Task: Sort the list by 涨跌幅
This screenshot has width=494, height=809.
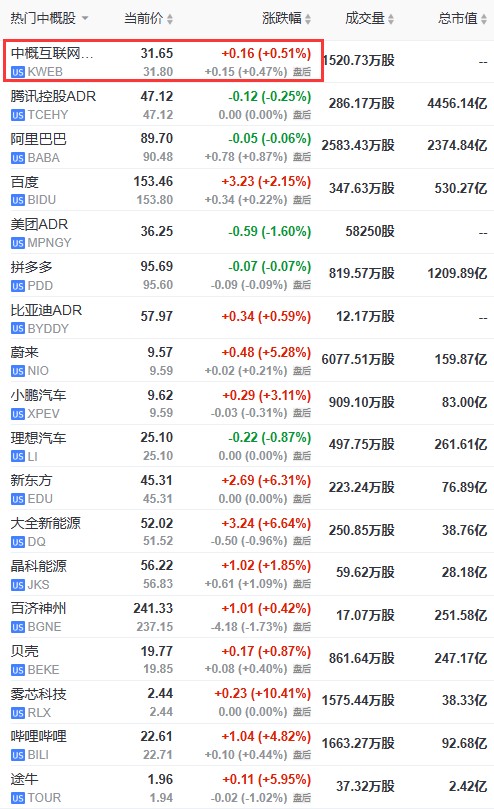Action: [x=286, y=19]
